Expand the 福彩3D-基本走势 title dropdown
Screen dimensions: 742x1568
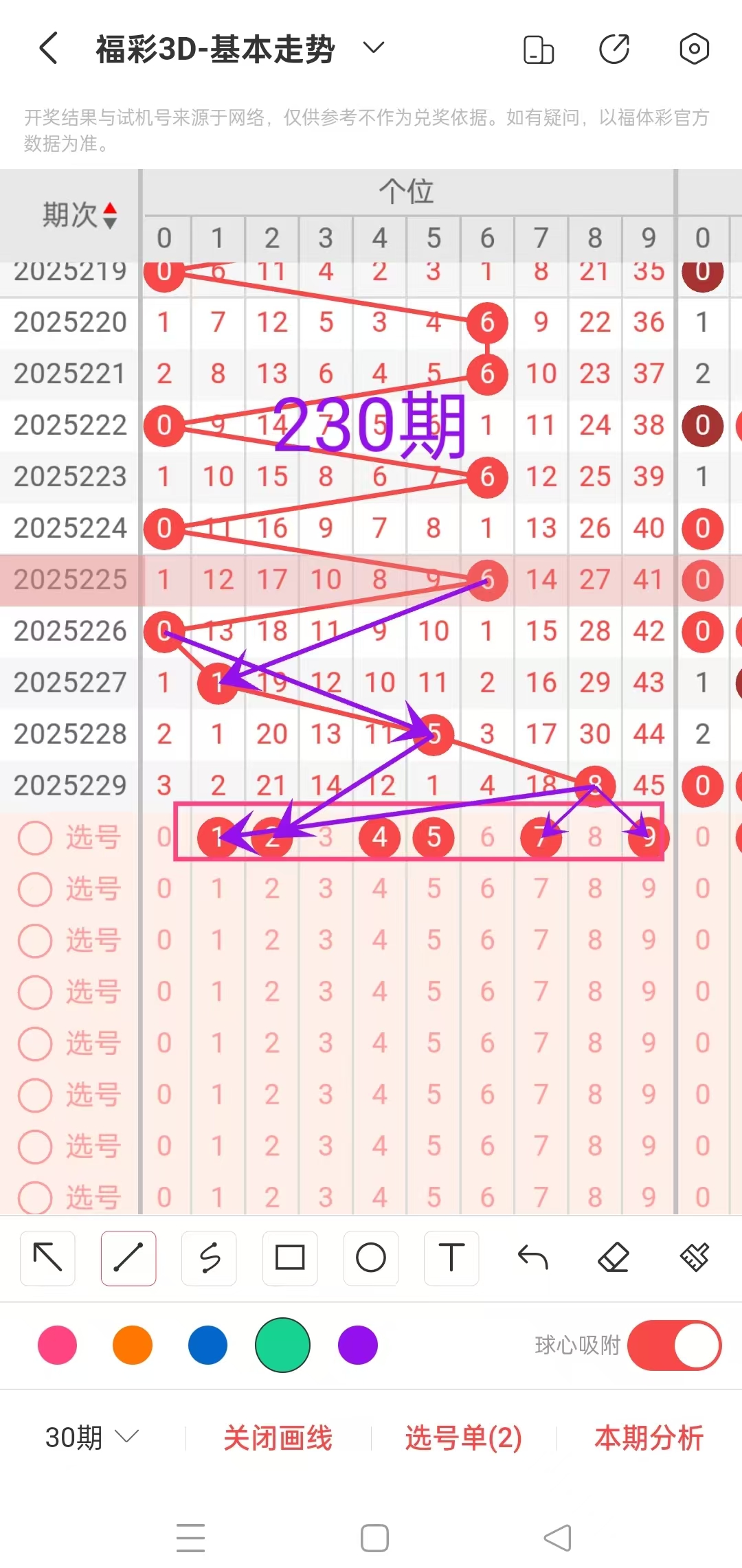(x=373, y=48)
